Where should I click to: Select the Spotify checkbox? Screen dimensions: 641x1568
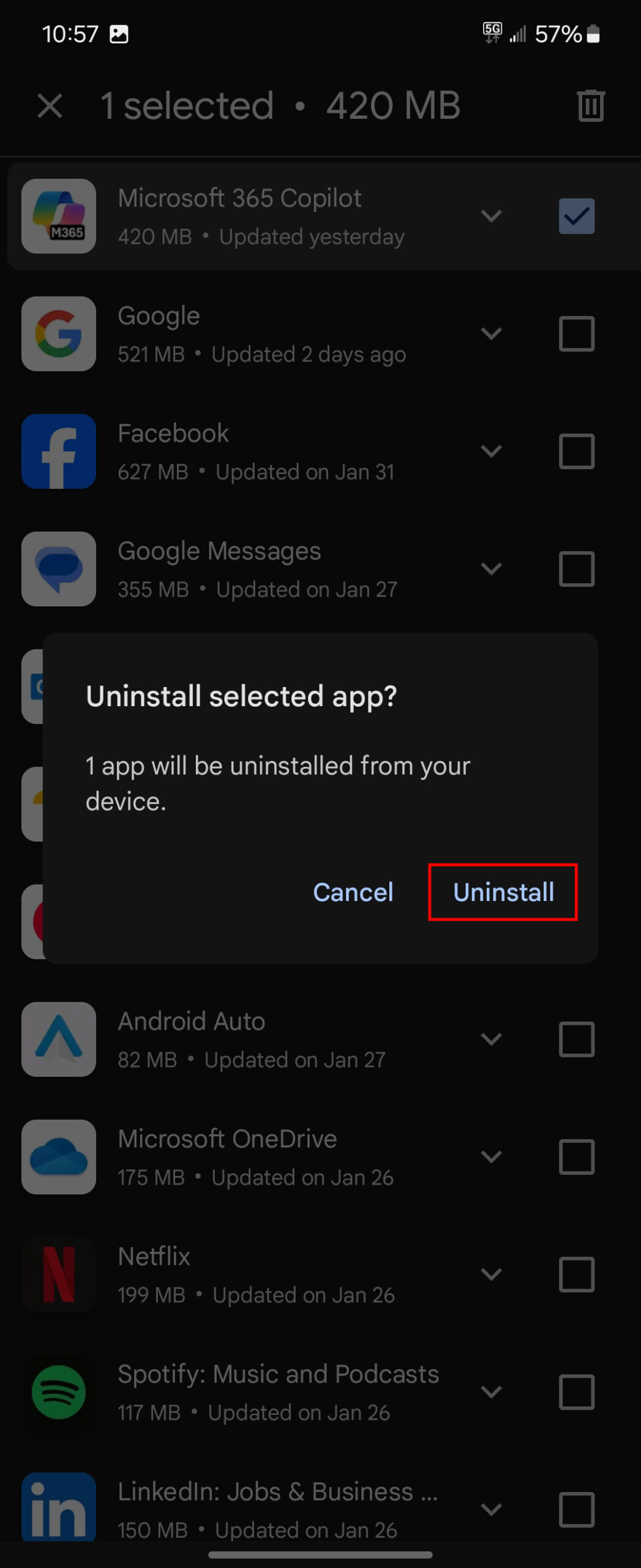576,1392
